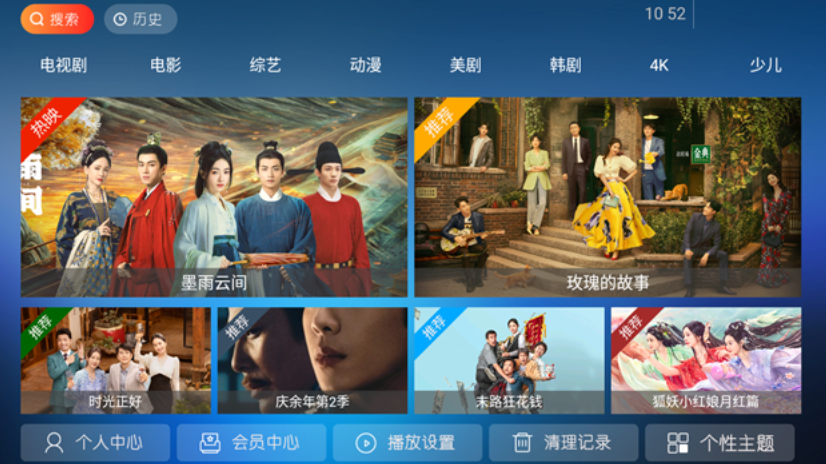Select the 韩剧 tab

point(565,65)
